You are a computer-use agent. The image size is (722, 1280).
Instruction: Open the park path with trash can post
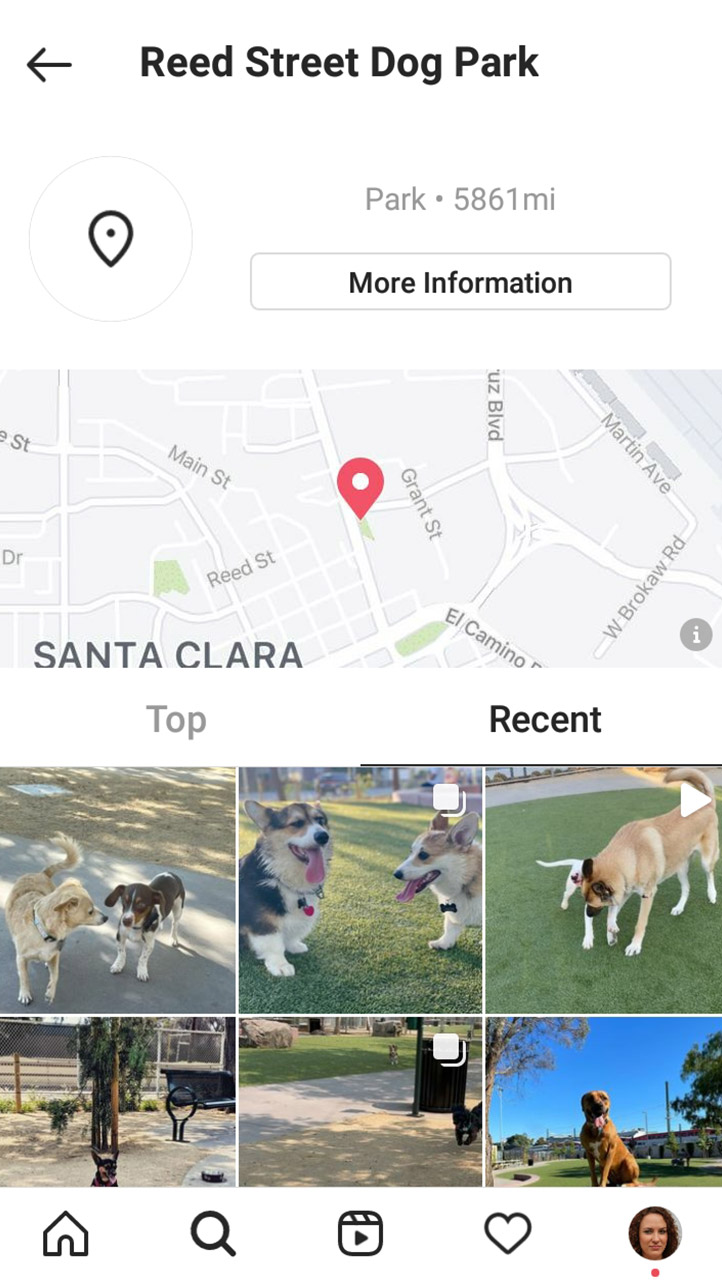pyautogui.click(x=360, y=1100)
